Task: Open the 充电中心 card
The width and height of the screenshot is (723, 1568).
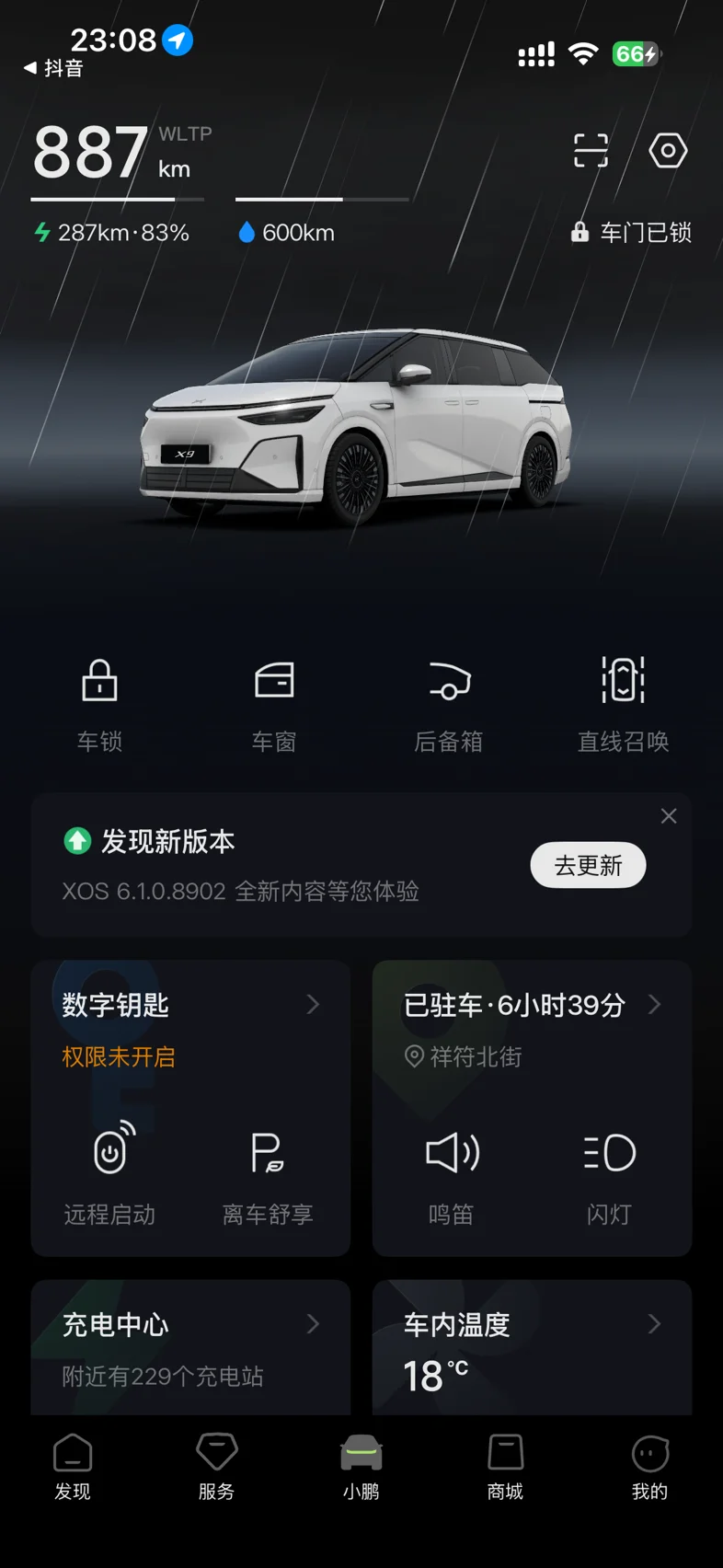Action: point(190,1347)
